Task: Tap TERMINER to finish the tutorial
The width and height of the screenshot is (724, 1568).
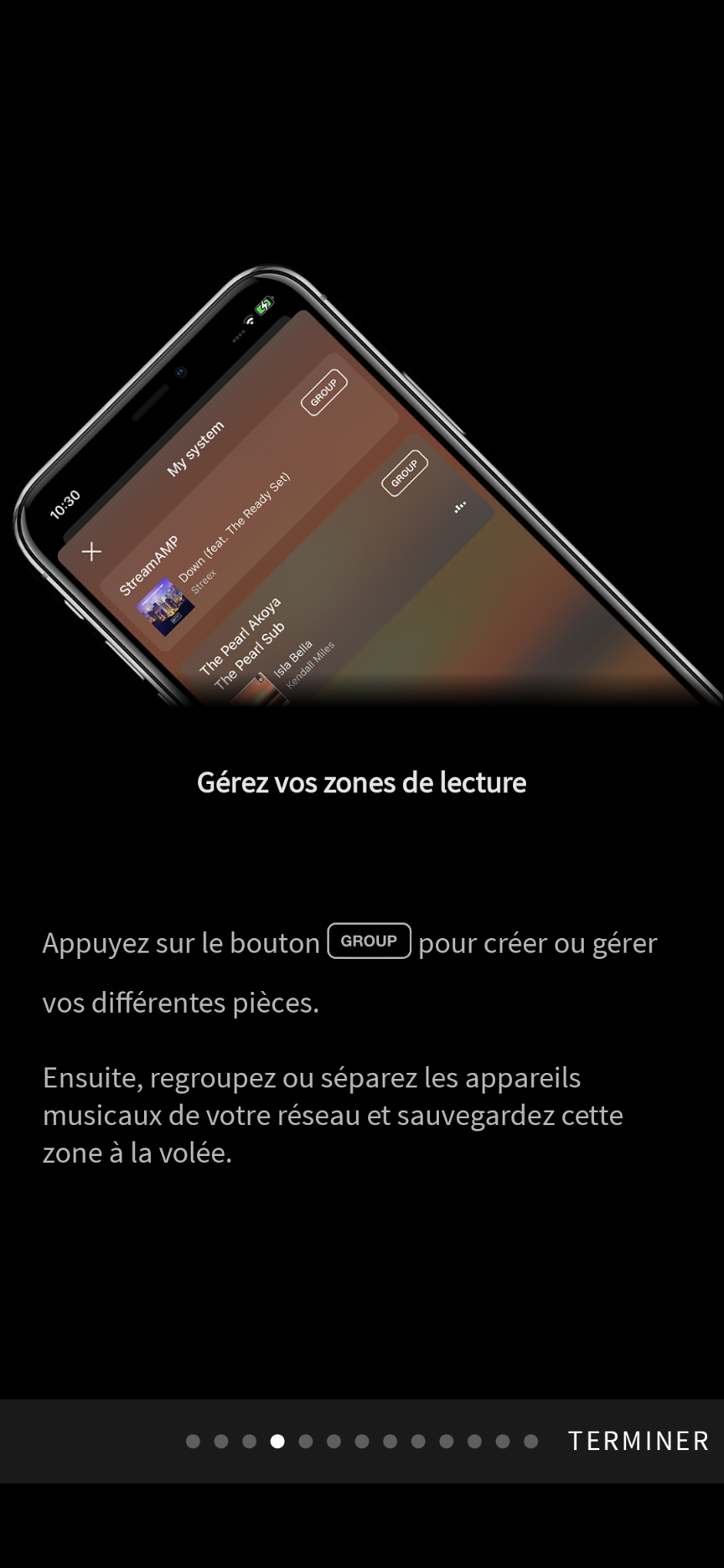Action: 639,1441
